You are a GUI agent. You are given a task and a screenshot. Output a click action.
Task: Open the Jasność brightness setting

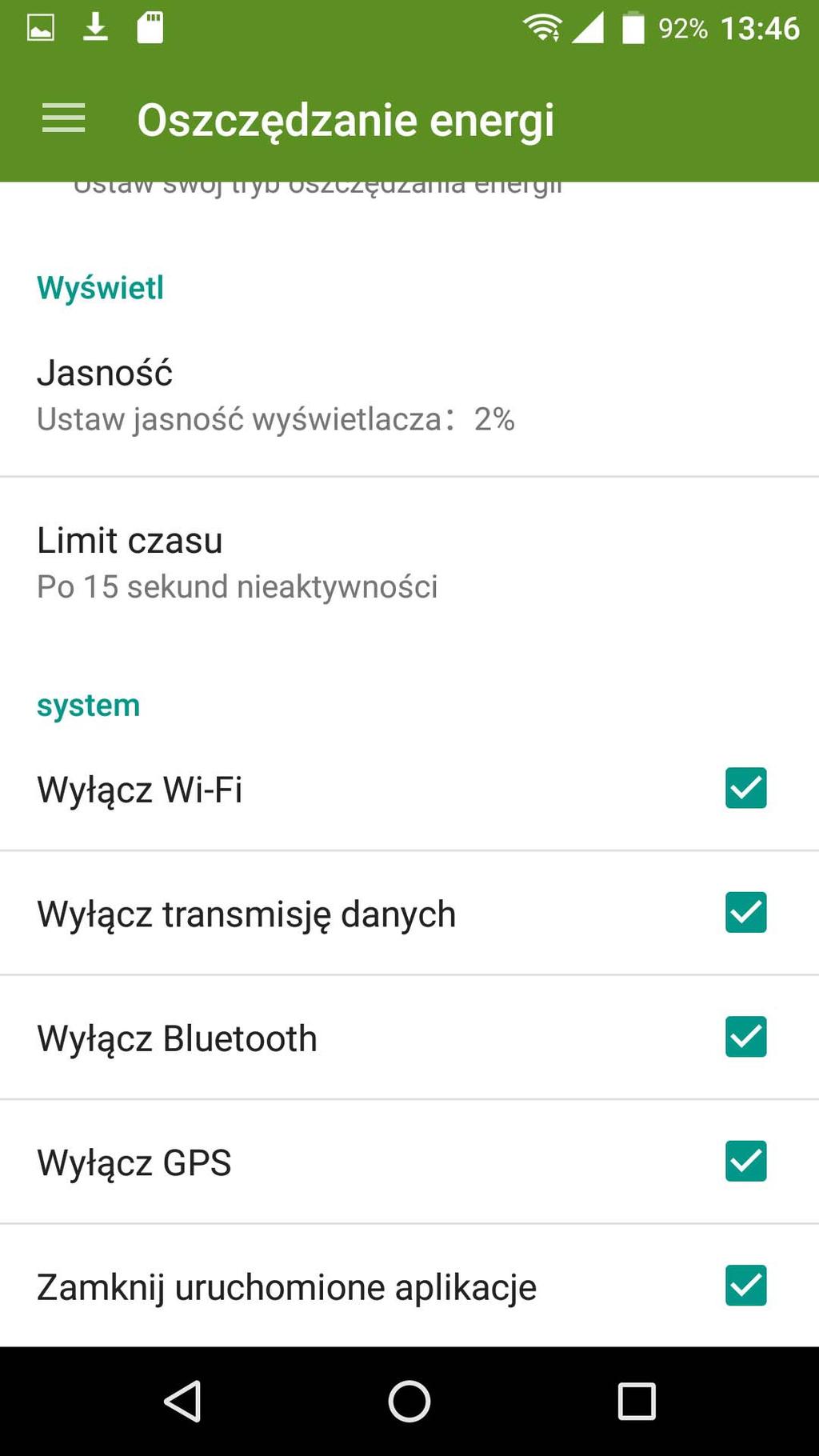(x=409, y=395)
